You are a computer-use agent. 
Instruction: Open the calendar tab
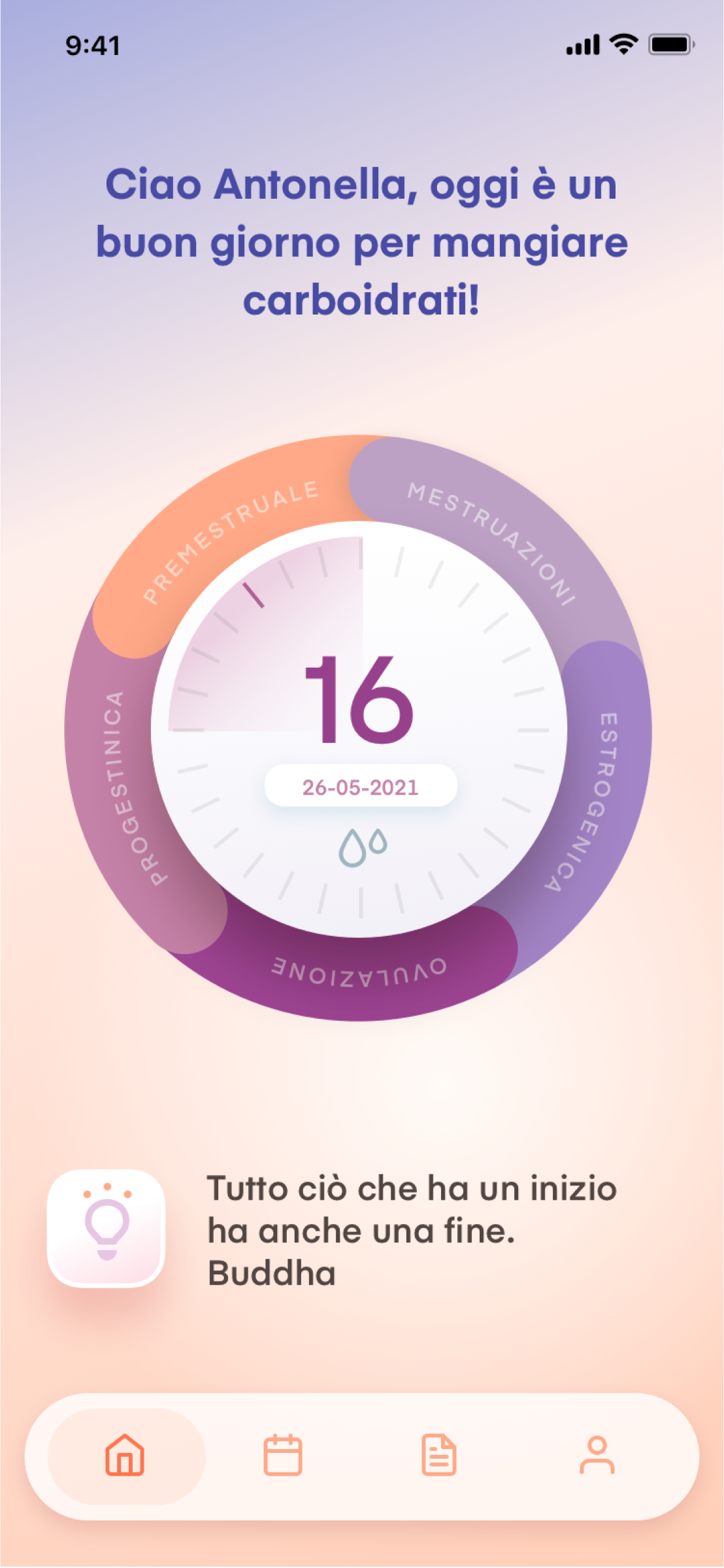point(282,1456)
